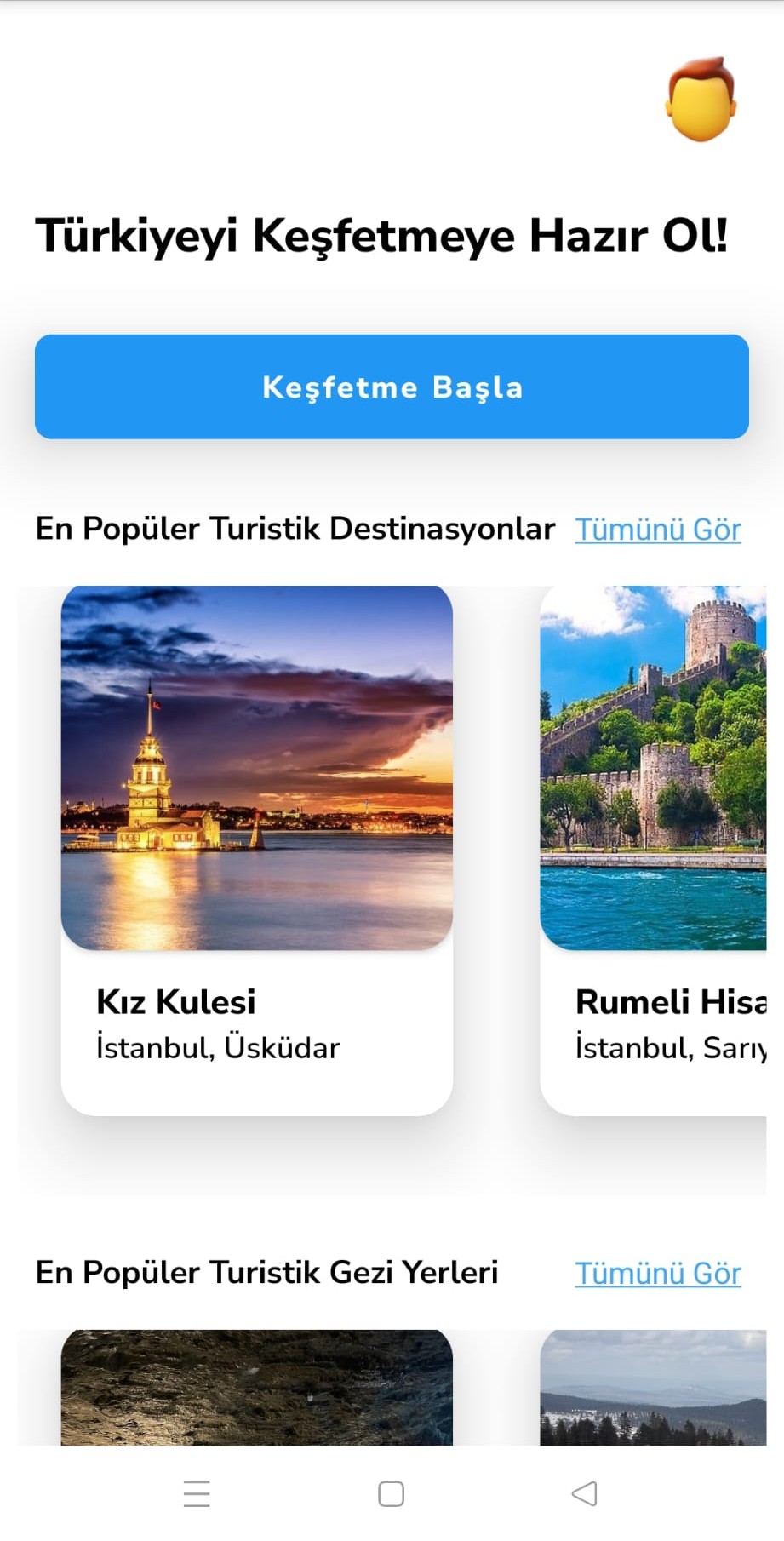Select the En Popüler Turistik Destinasyonlar heading
The image size is (784, 1541).
click(295, 528)
